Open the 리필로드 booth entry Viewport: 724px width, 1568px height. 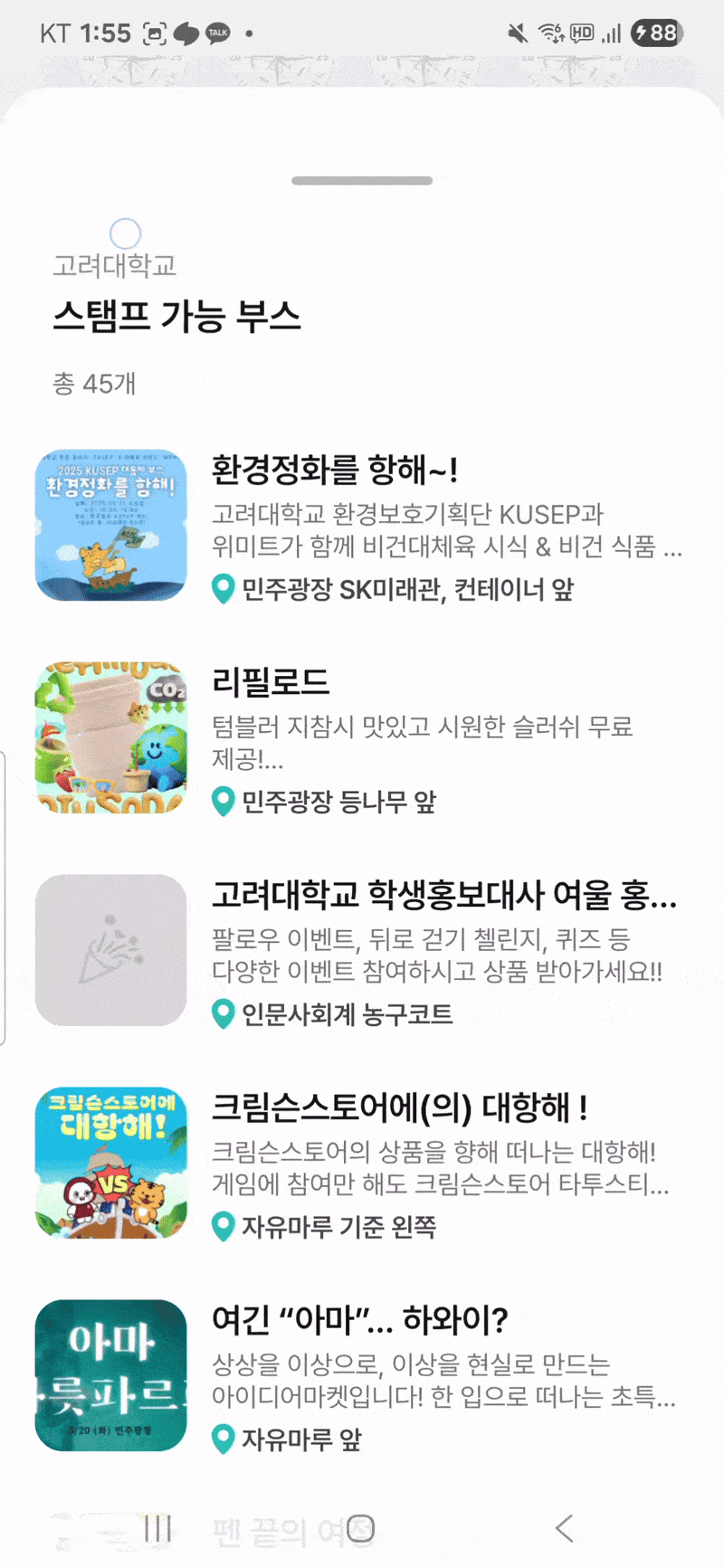[x=362, y=738]
